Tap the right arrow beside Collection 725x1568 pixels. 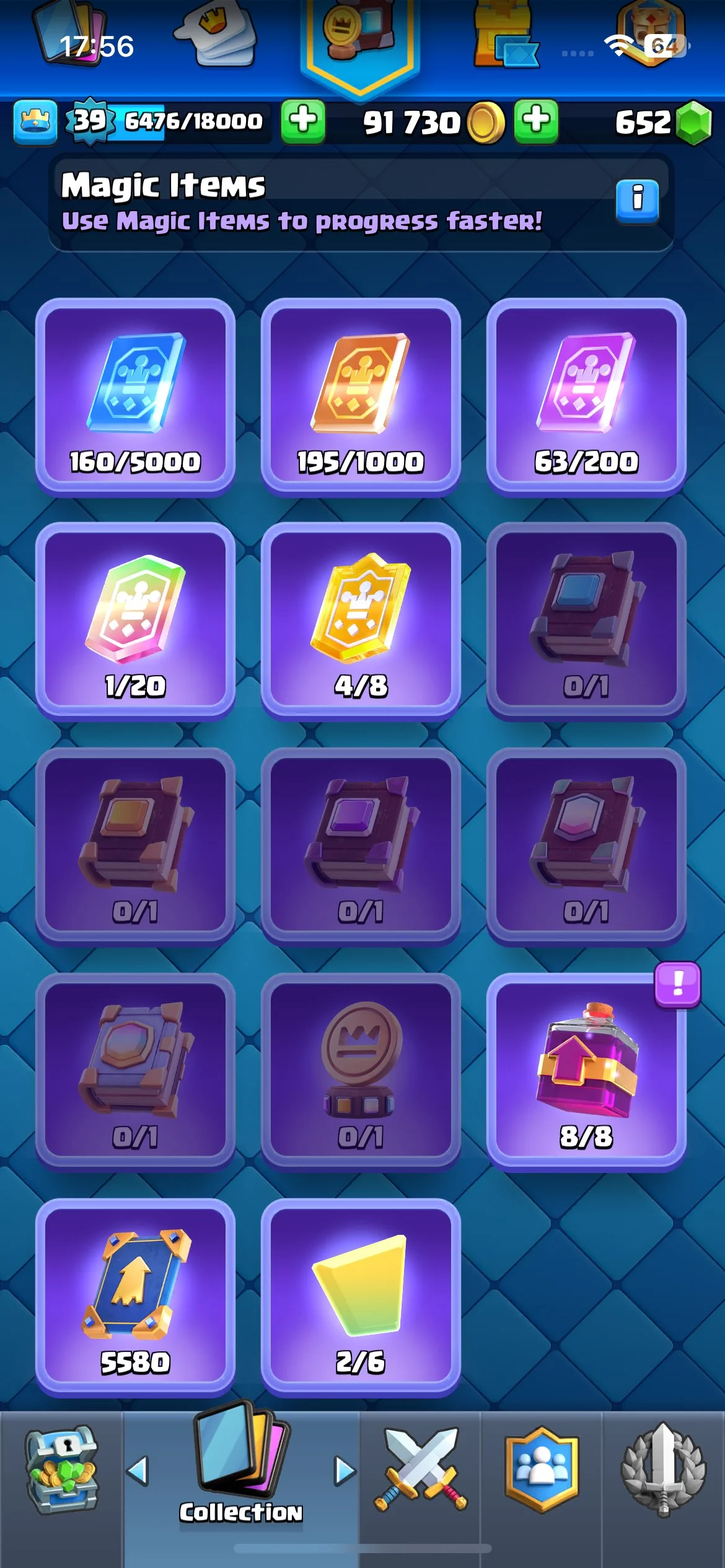coord(345,1471)
